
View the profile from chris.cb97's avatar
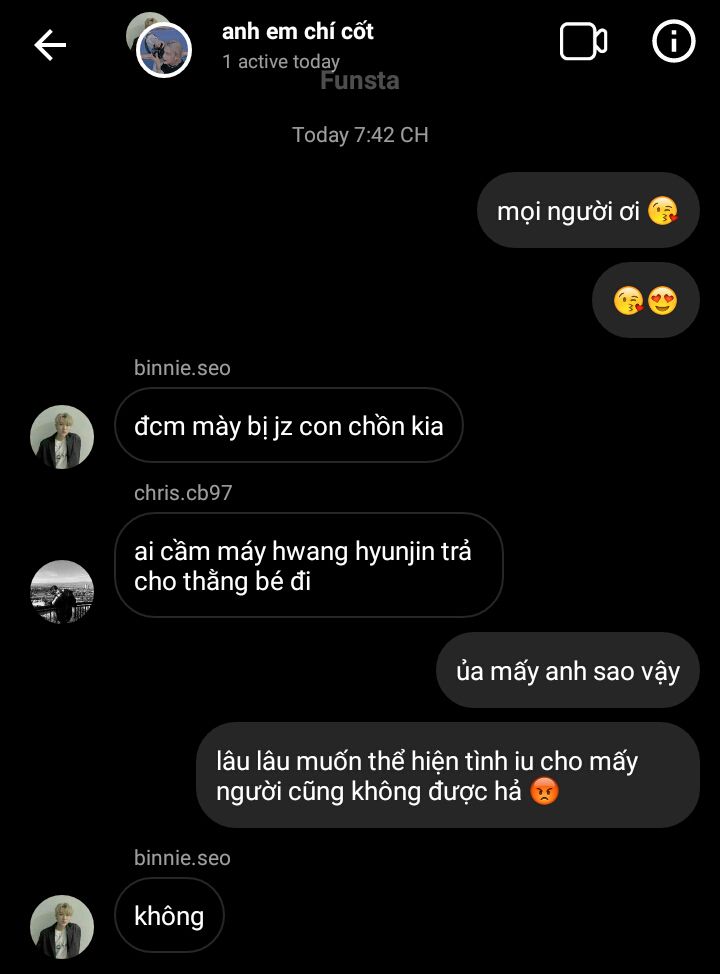[x=62, y=591]
